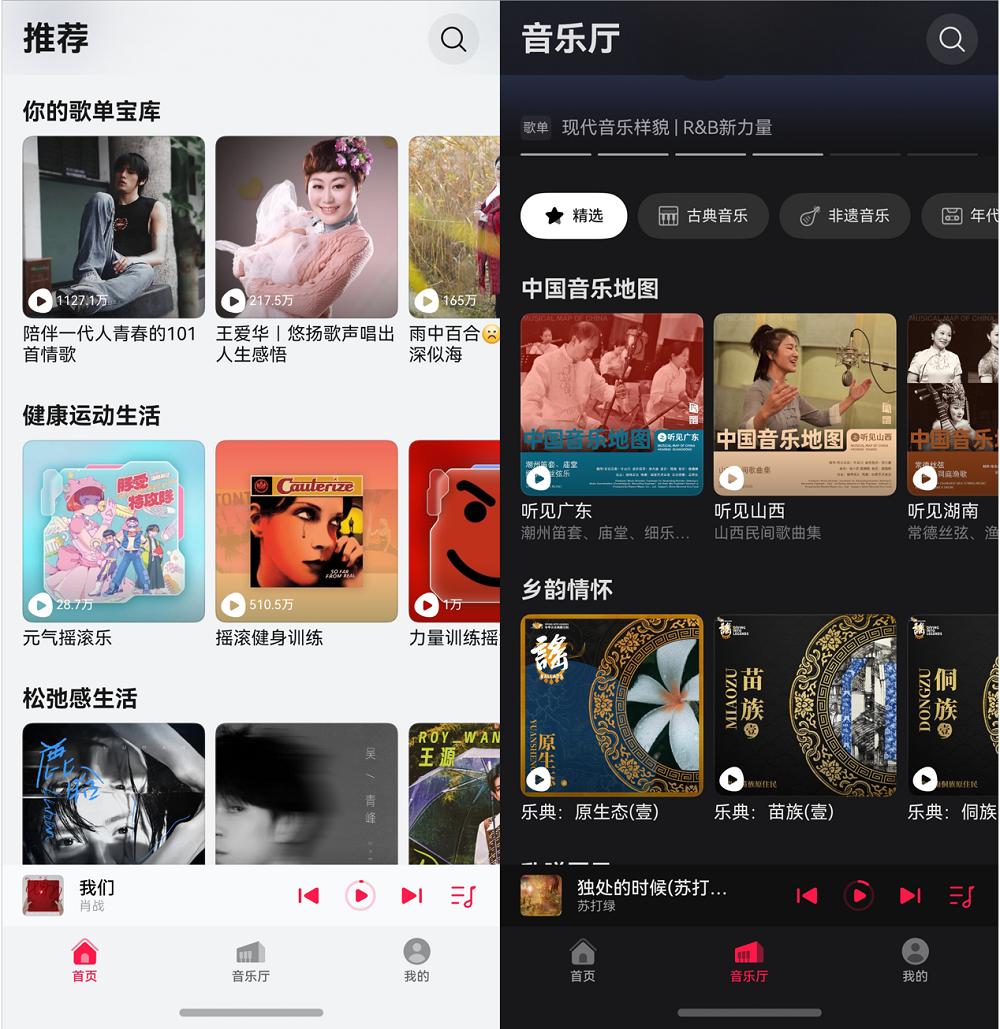This screenshot has width=1000, height=1029.
Task: Open 乐典：苗族(壹) album
Action: pos(804,705)
